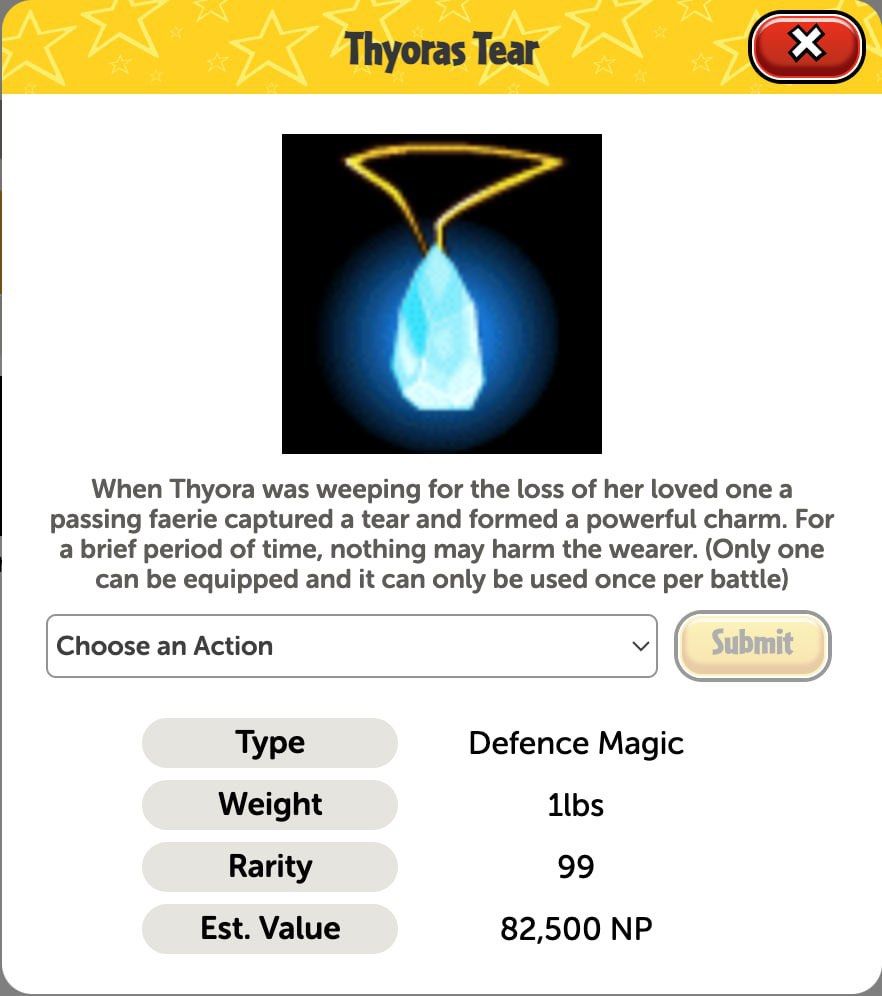Image resolution: width=882 pixels, height=996 pixels.
Task: Click the Est. Value label pill
Action: point(269,928)
